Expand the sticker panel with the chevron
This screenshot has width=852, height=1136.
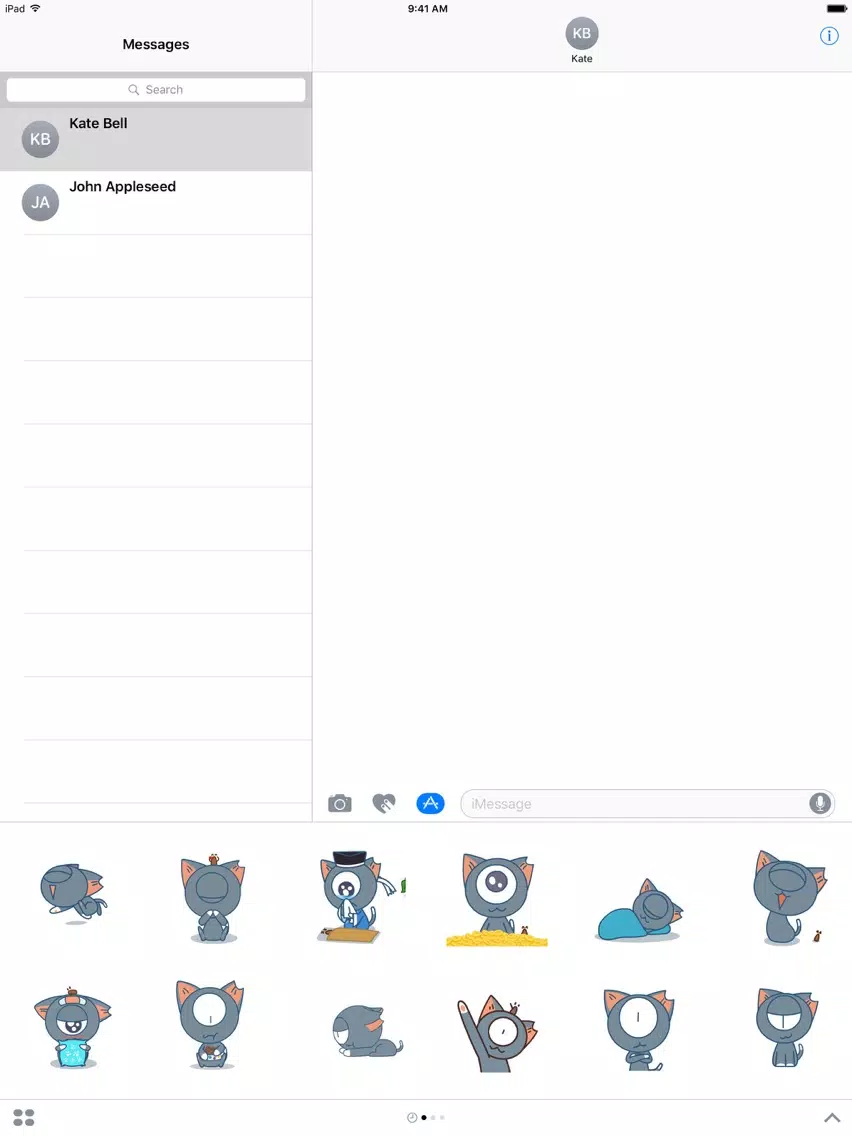point(831,1117)
